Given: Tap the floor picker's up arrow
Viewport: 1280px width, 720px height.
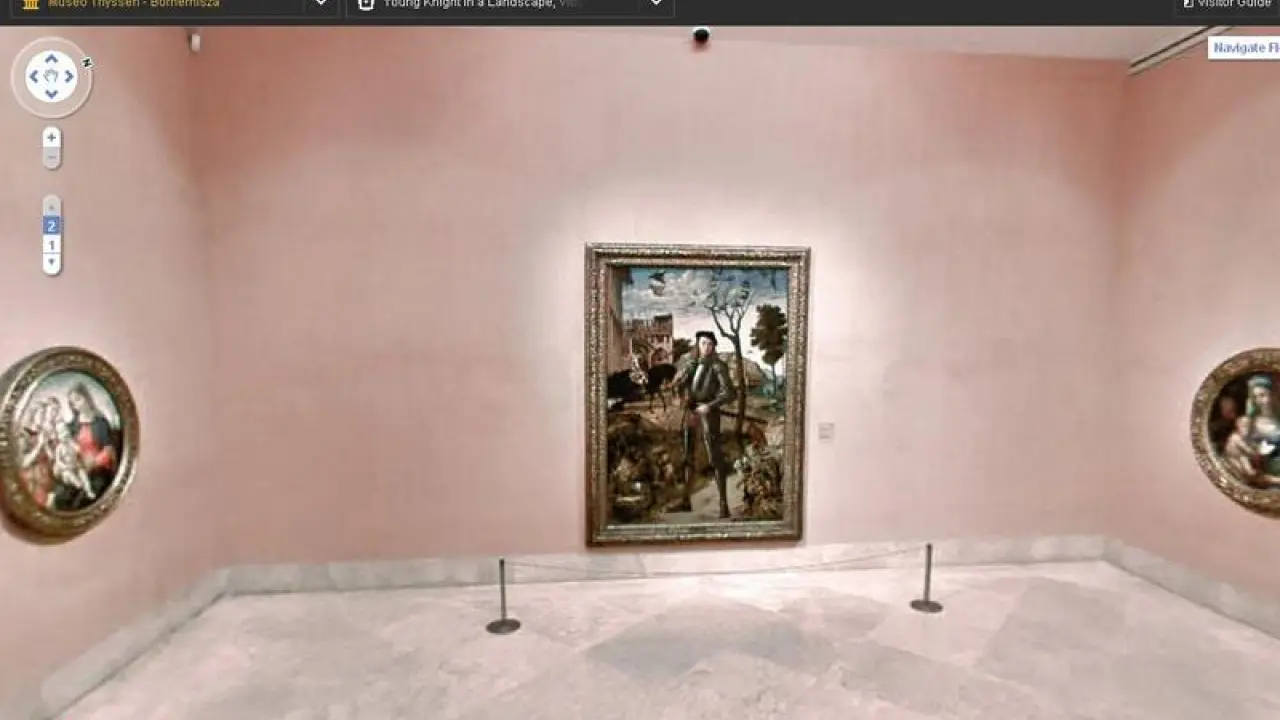Looking at the screenshot, I should (51, 206).
